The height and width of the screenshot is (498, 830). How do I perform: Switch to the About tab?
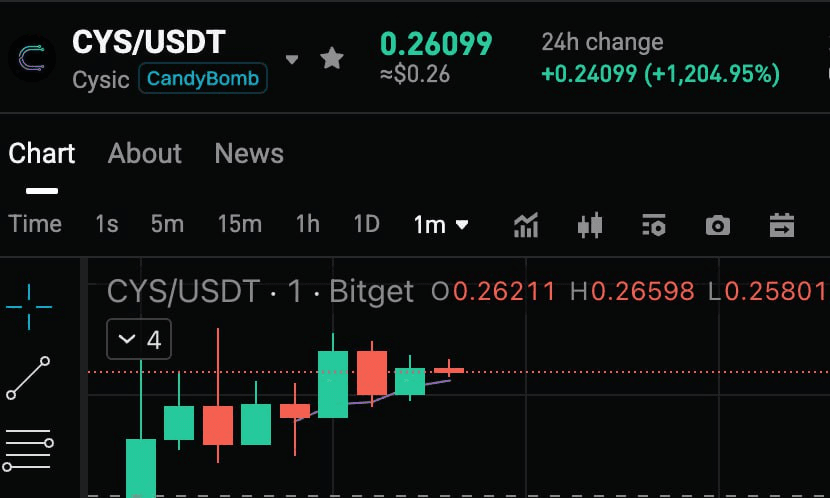(145, 154)
